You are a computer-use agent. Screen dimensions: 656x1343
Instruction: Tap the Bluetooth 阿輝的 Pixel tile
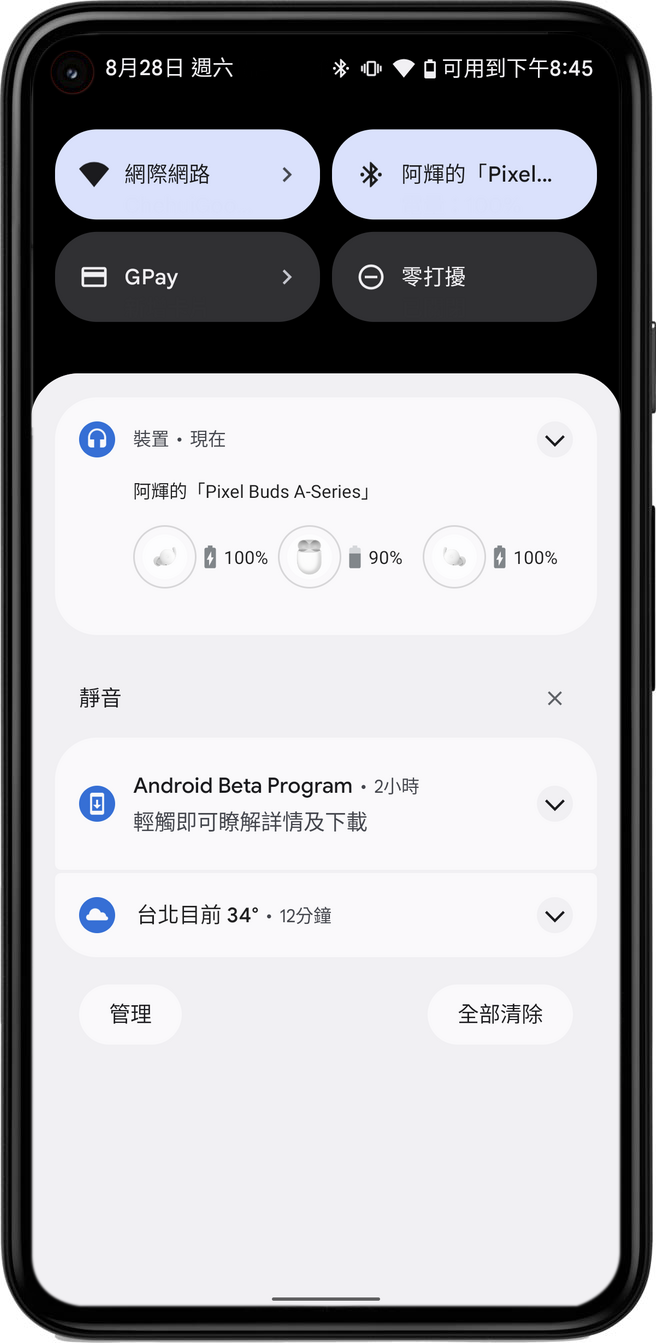tap(464, 175)
